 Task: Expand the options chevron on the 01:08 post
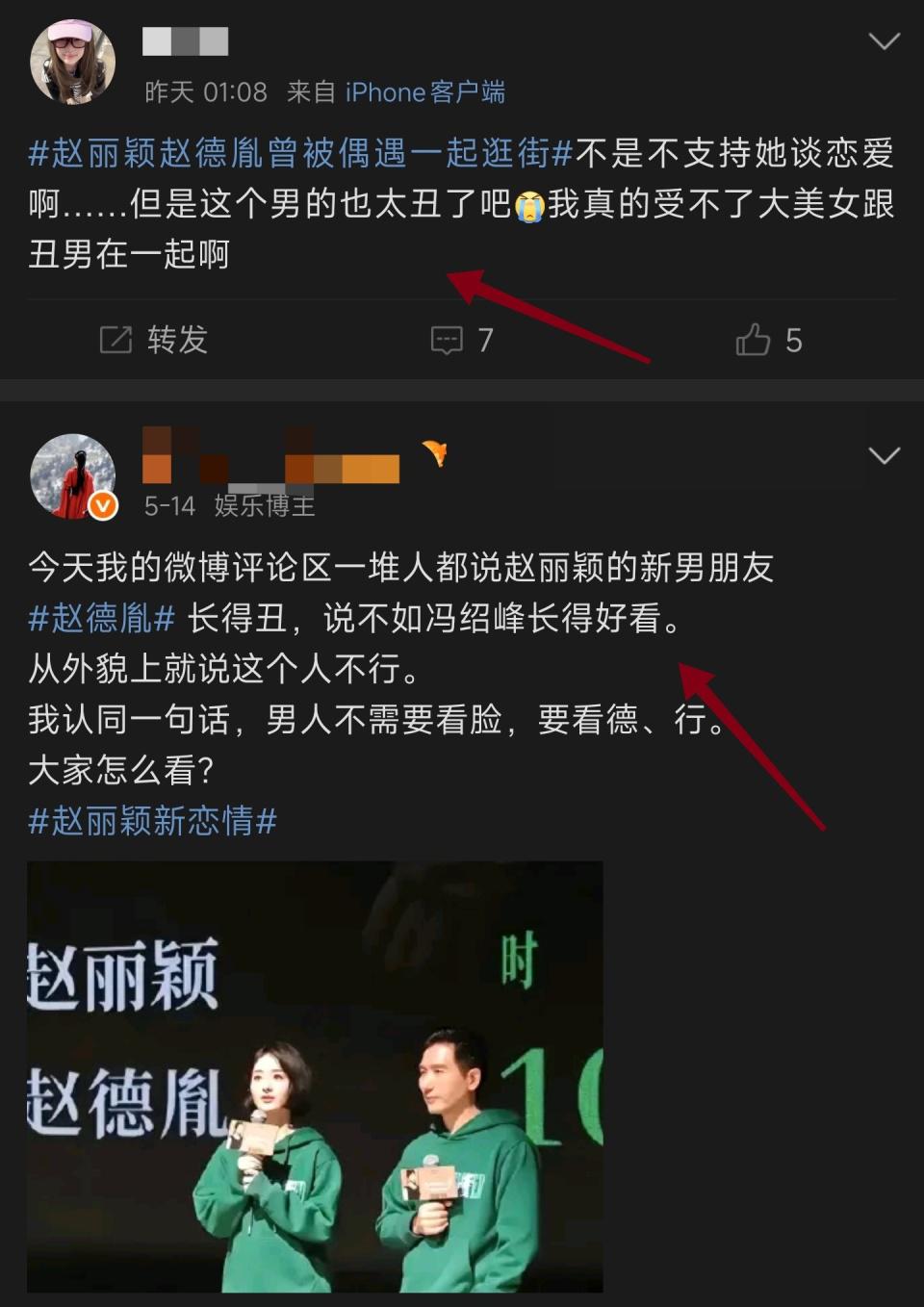[884, 41]
